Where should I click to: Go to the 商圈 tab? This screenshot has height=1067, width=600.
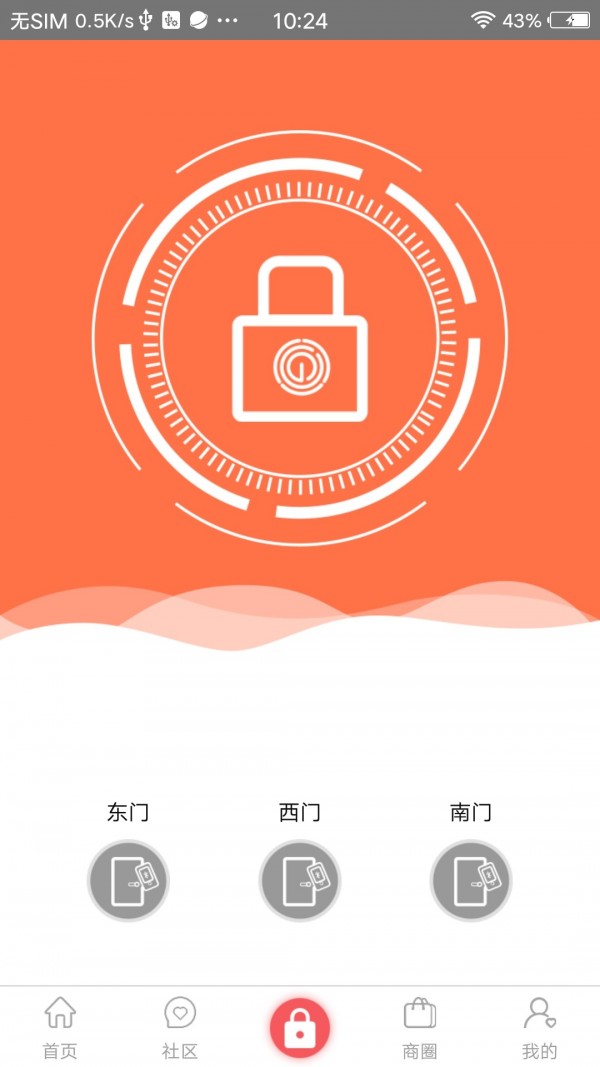click(420, 1028)
